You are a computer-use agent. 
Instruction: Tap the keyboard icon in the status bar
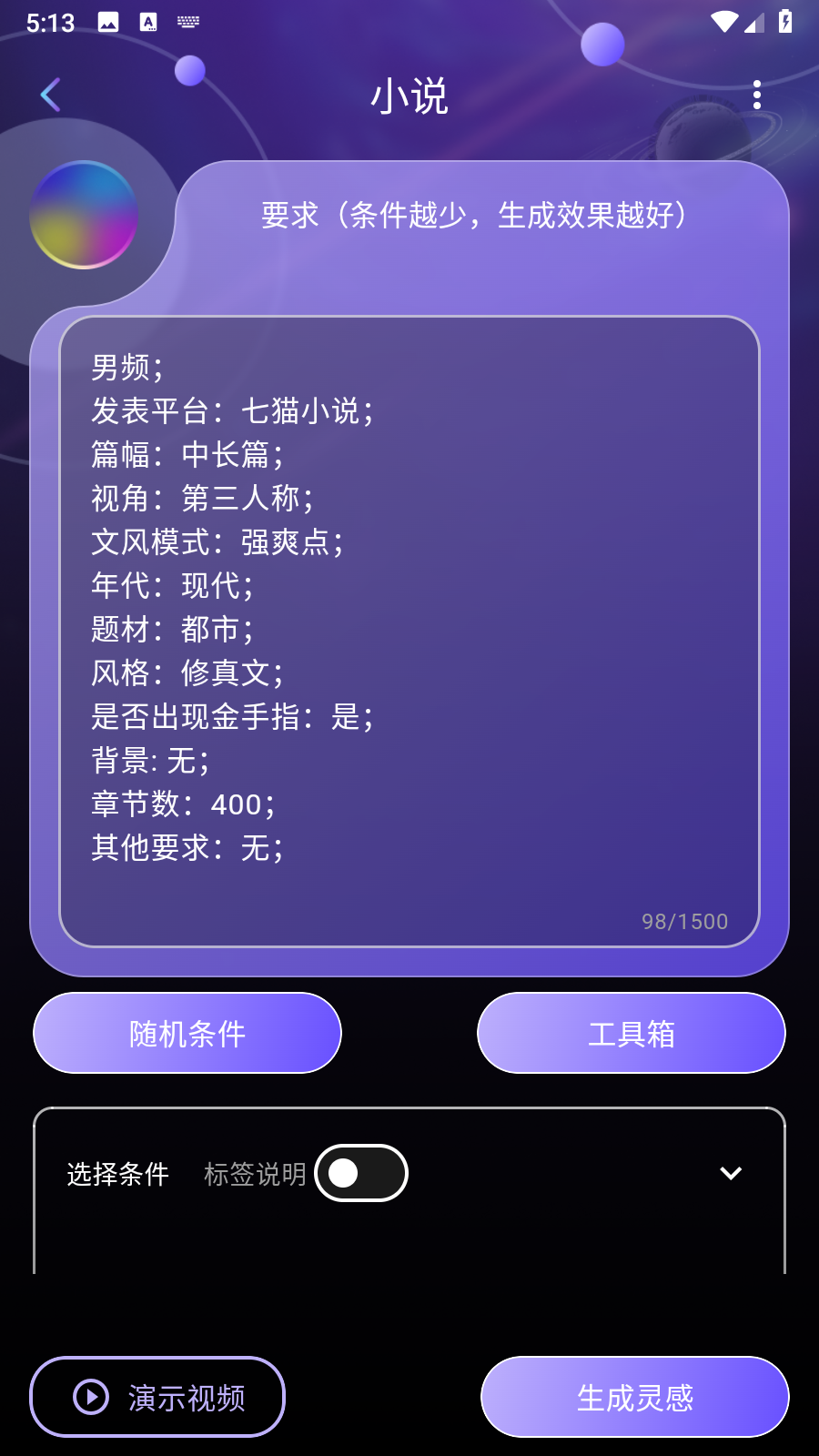tap(187, 22)
